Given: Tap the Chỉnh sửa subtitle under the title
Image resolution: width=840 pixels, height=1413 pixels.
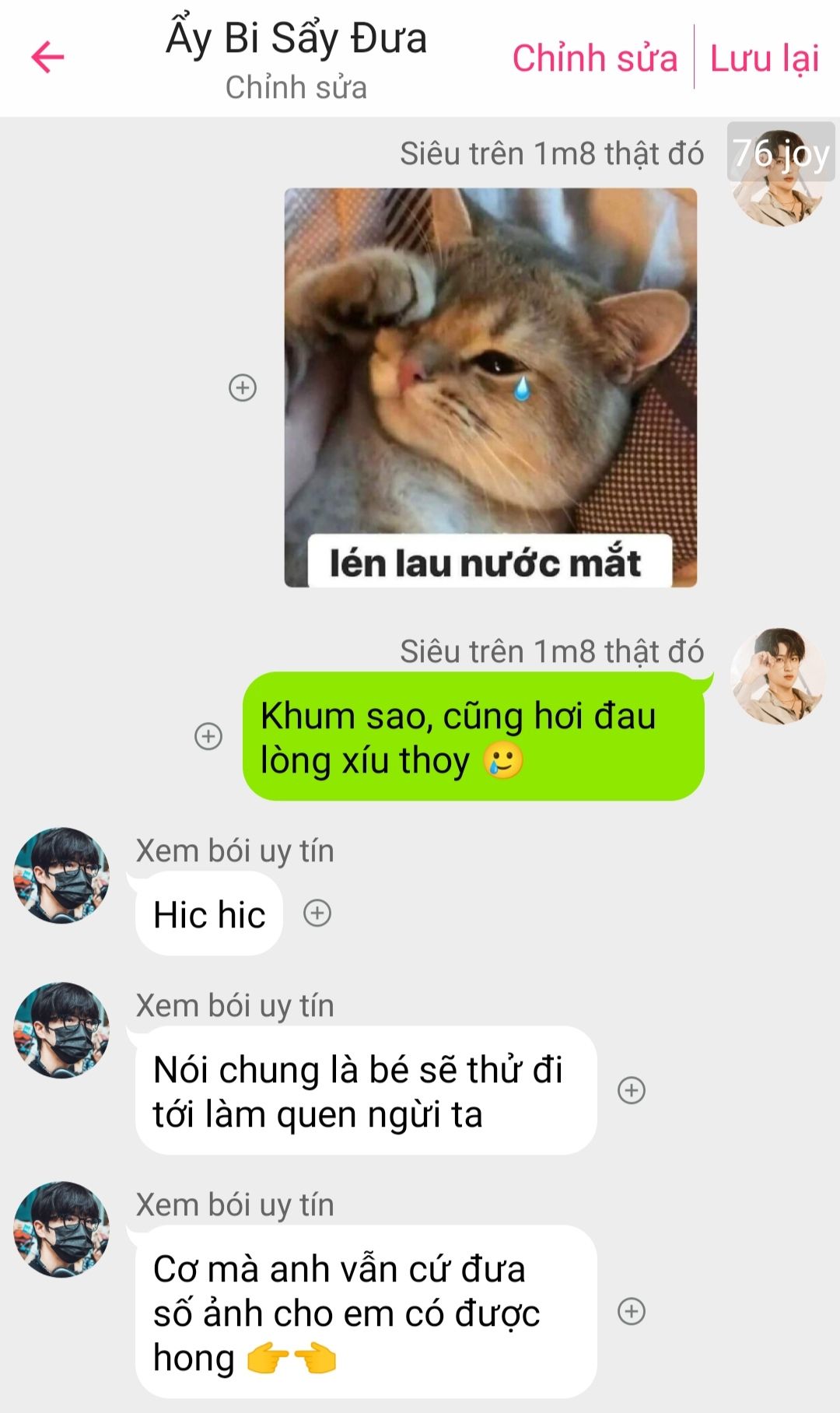Looking at the screenshot, I should pyautogui.click(x=296, y=88).
